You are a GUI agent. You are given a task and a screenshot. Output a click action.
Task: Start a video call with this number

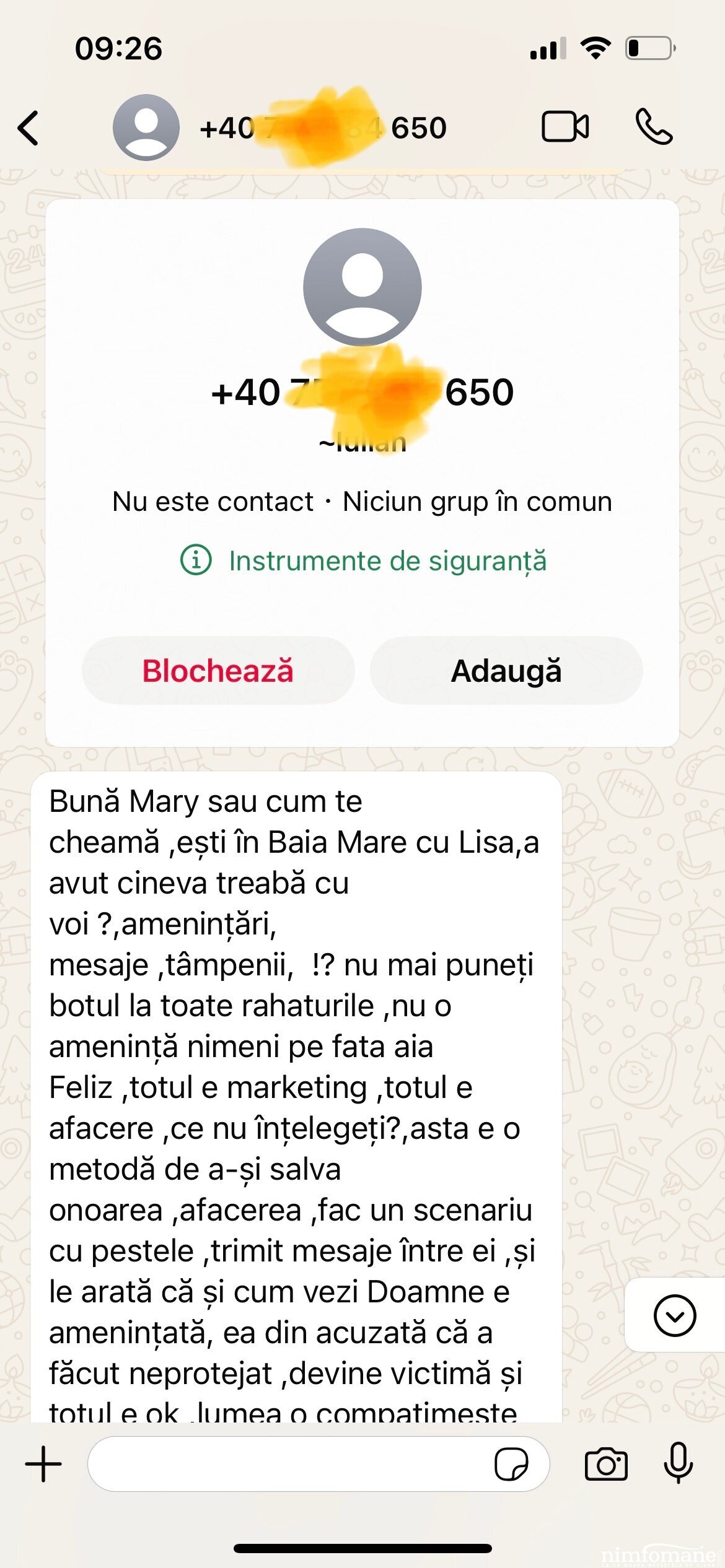tap(565, 127)
